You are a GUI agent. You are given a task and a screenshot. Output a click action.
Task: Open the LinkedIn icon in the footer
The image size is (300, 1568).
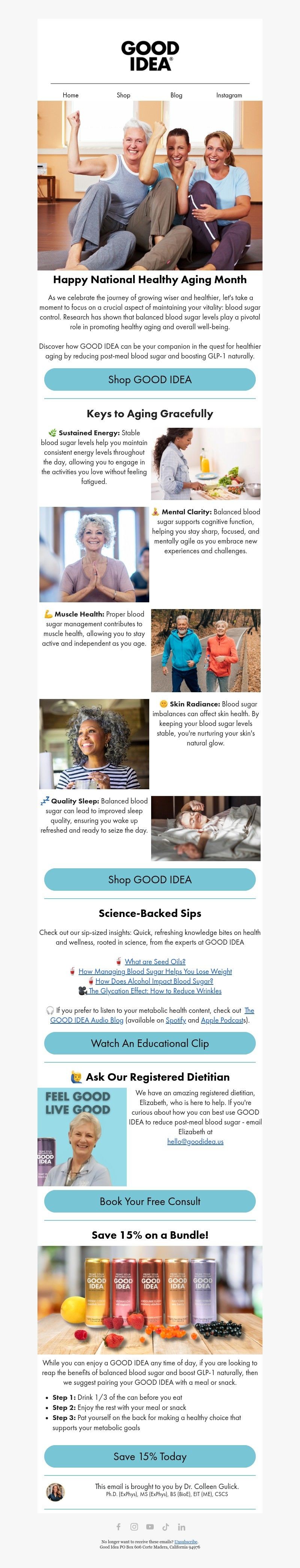(x=182, y=1527)
